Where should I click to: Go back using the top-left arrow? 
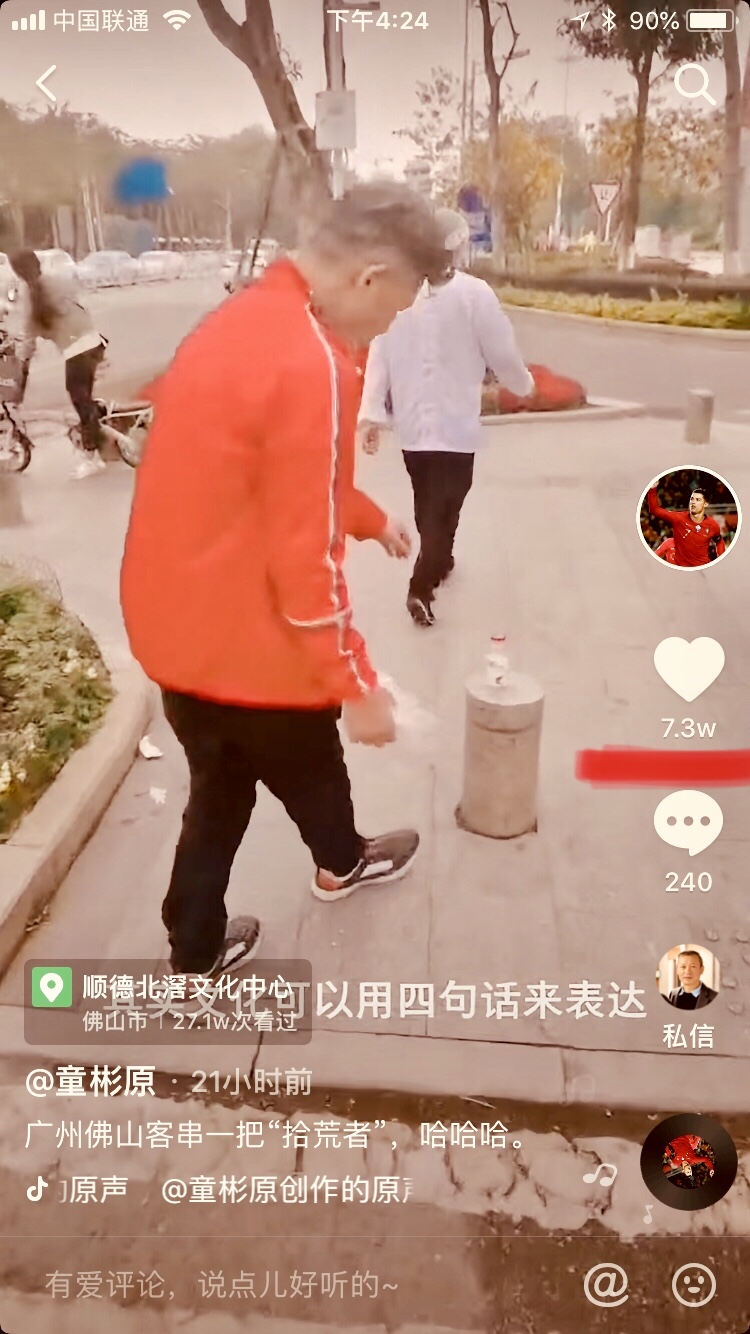point(46,84)
